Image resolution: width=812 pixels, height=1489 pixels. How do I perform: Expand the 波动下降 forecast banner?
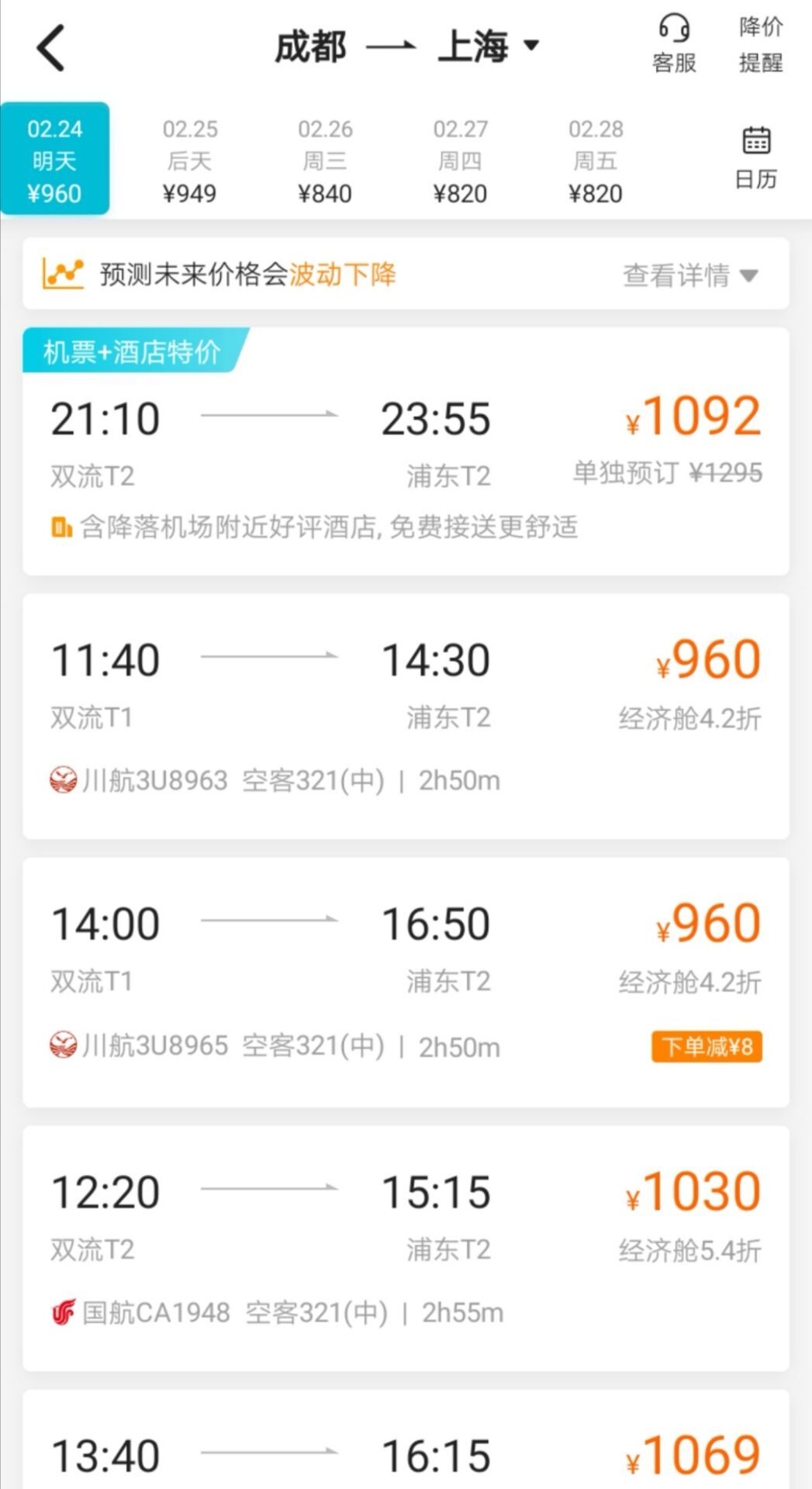click(x=344, y=273)
